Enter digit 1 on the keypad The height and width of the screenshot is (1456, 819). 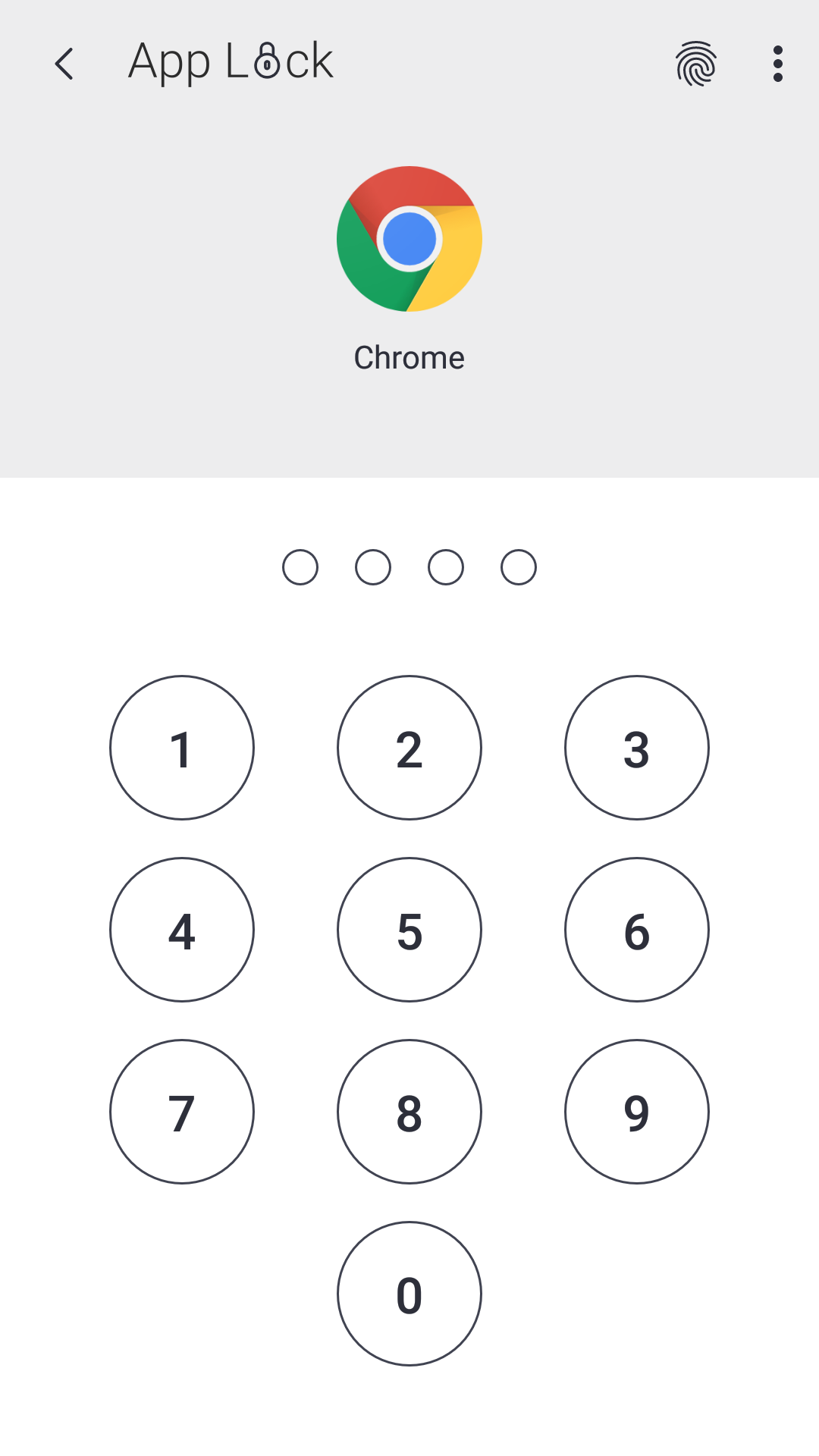[x=182, y=748]
